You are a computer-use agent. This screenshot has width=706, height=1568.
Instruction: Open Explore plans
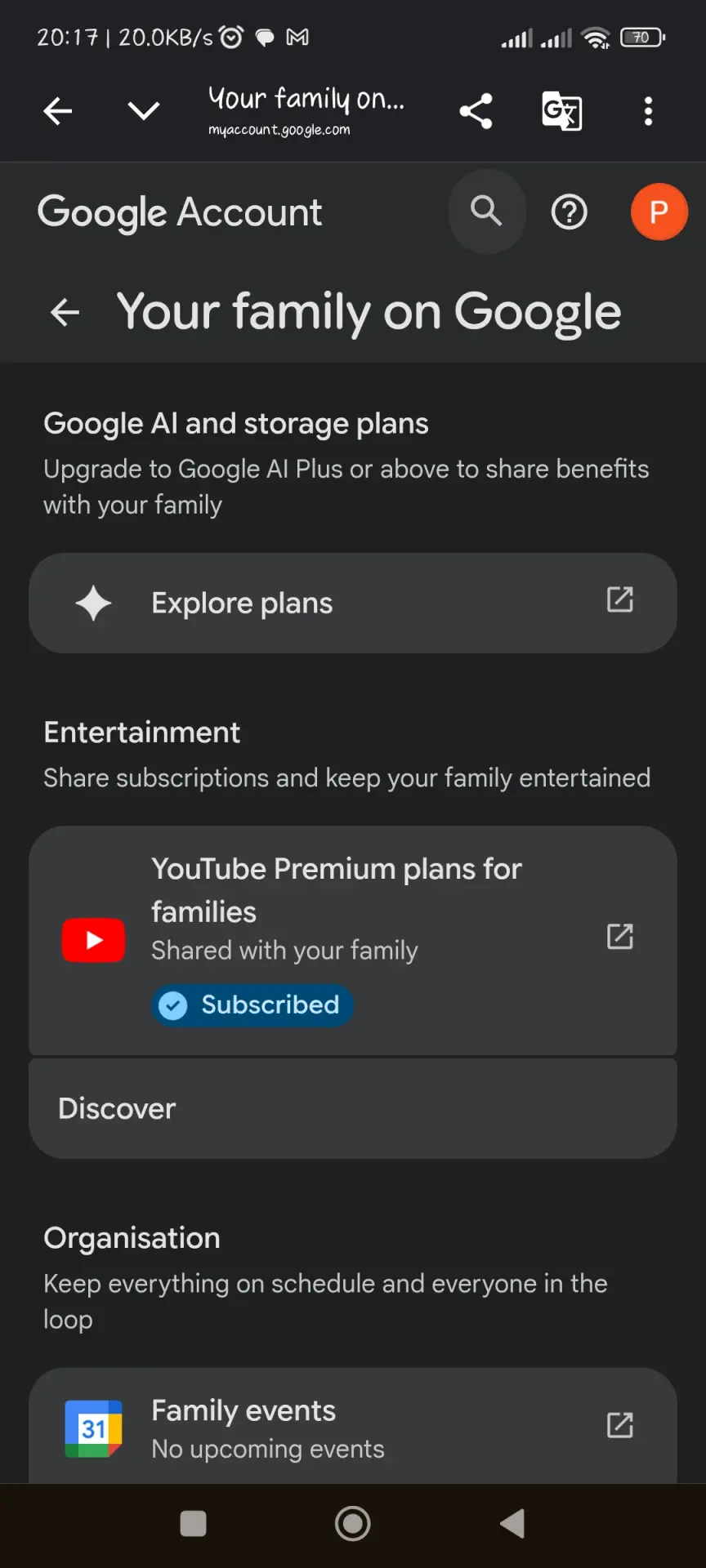(353, 603)
